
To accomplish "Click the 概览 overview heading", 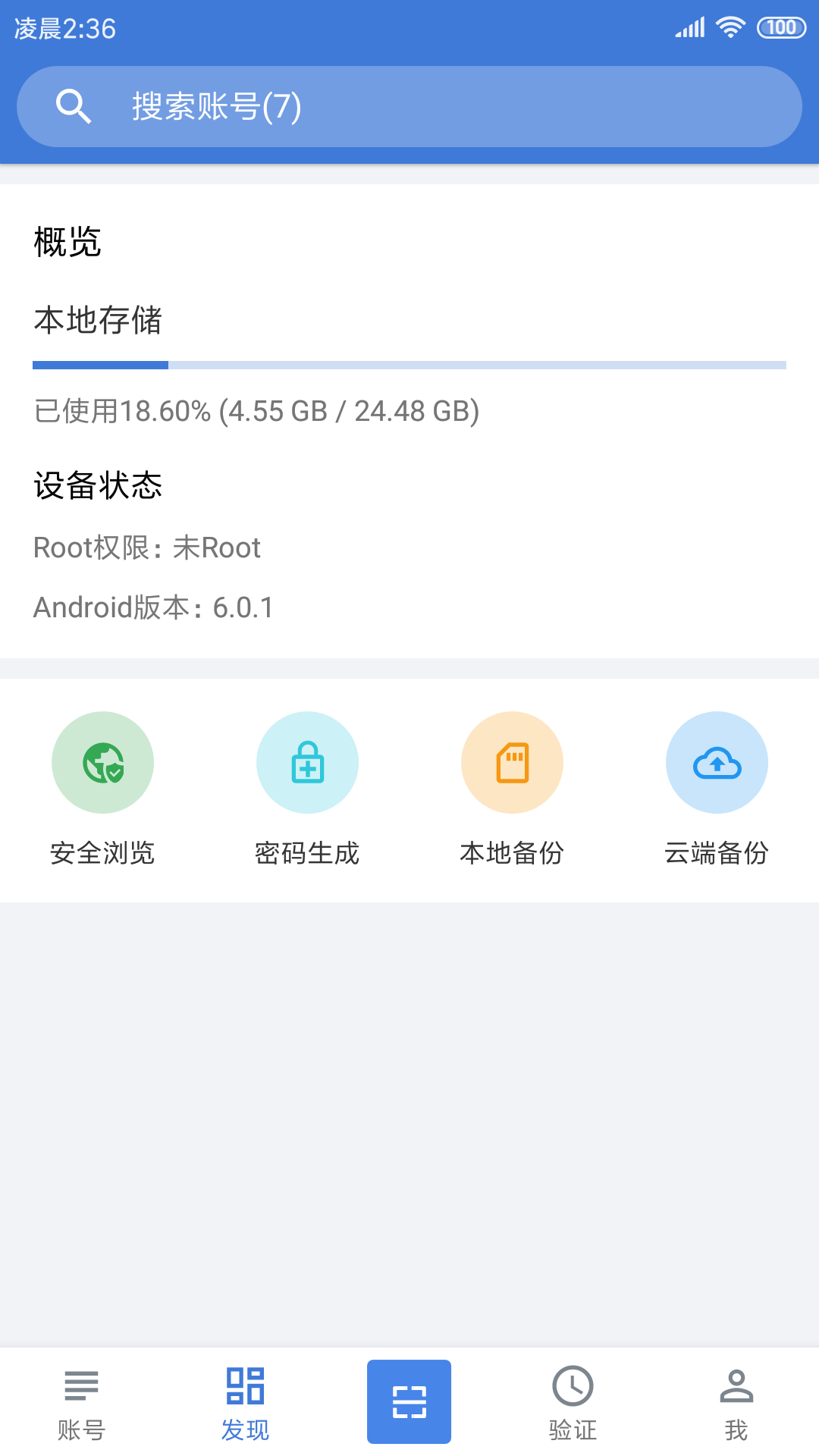I will 67,243.
